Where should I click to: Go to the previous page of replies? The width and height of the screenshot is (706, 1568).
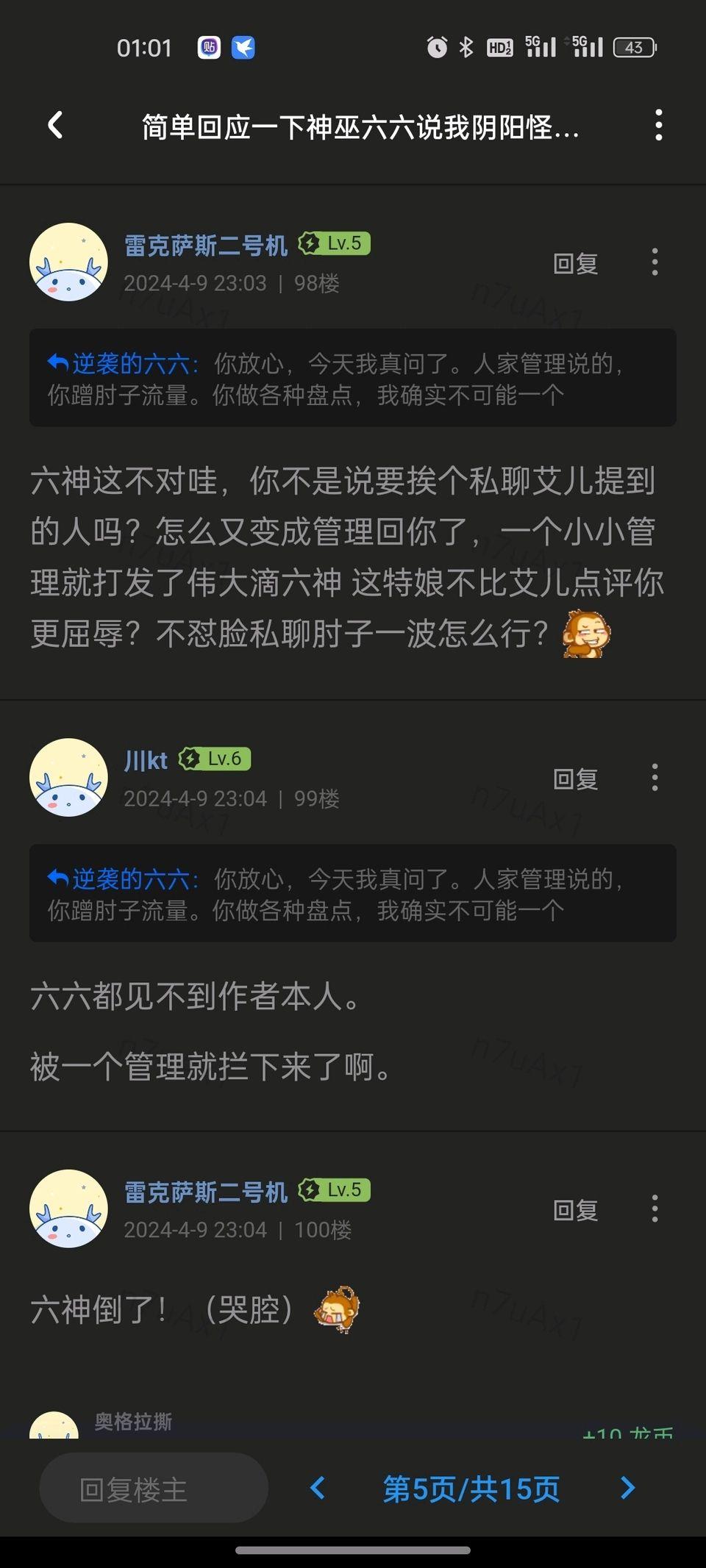click(318, 1489)
